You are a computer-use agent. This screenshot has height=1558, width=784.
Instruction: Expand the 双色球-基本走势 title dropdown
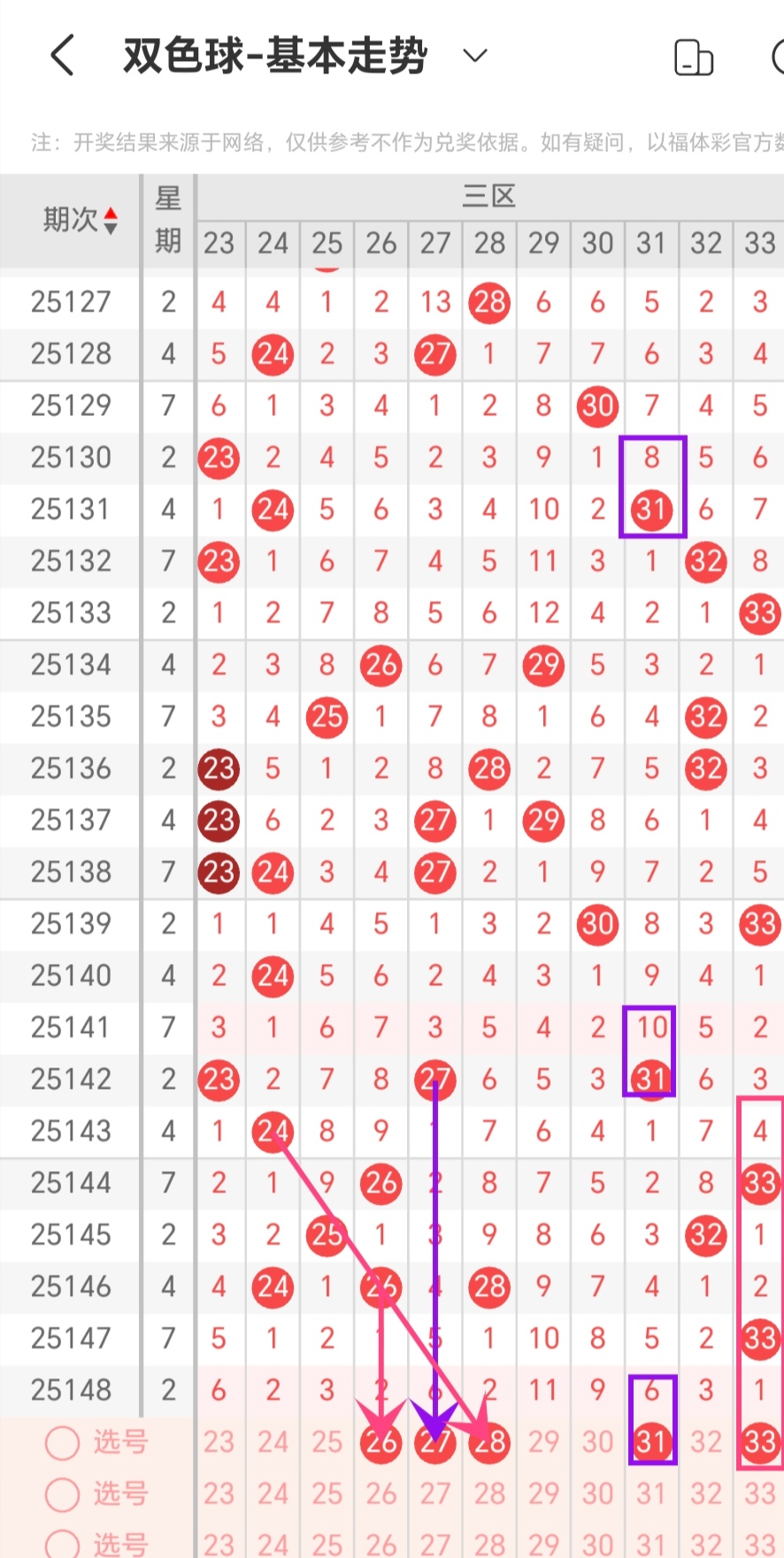click(x=475, y=56)
